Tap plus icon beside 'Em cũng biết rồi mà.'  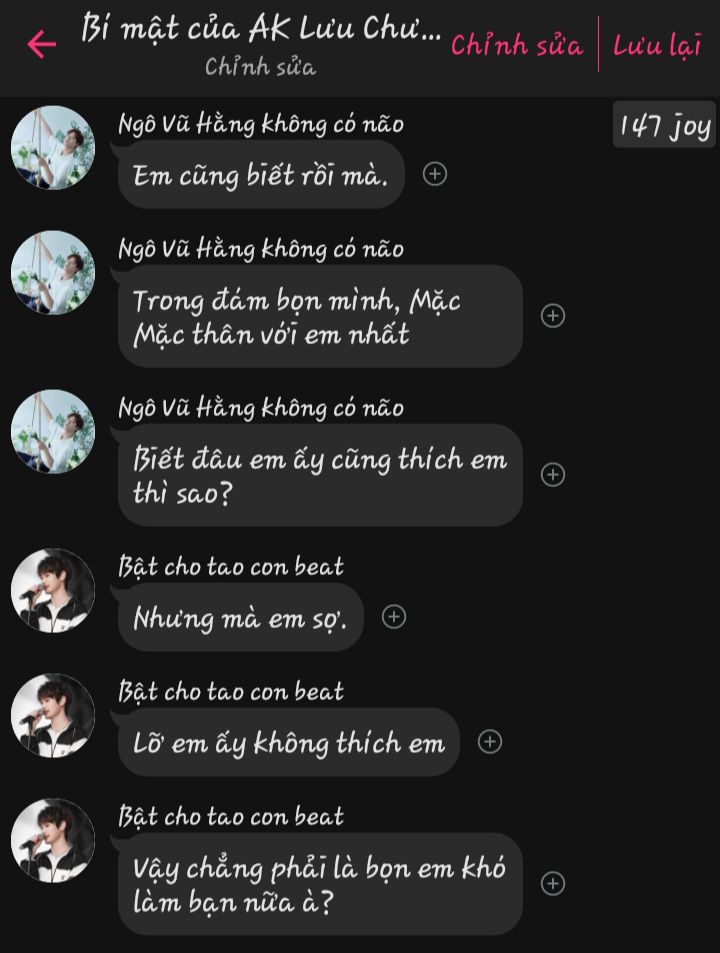pyautogui.click(x=435, y=175)
